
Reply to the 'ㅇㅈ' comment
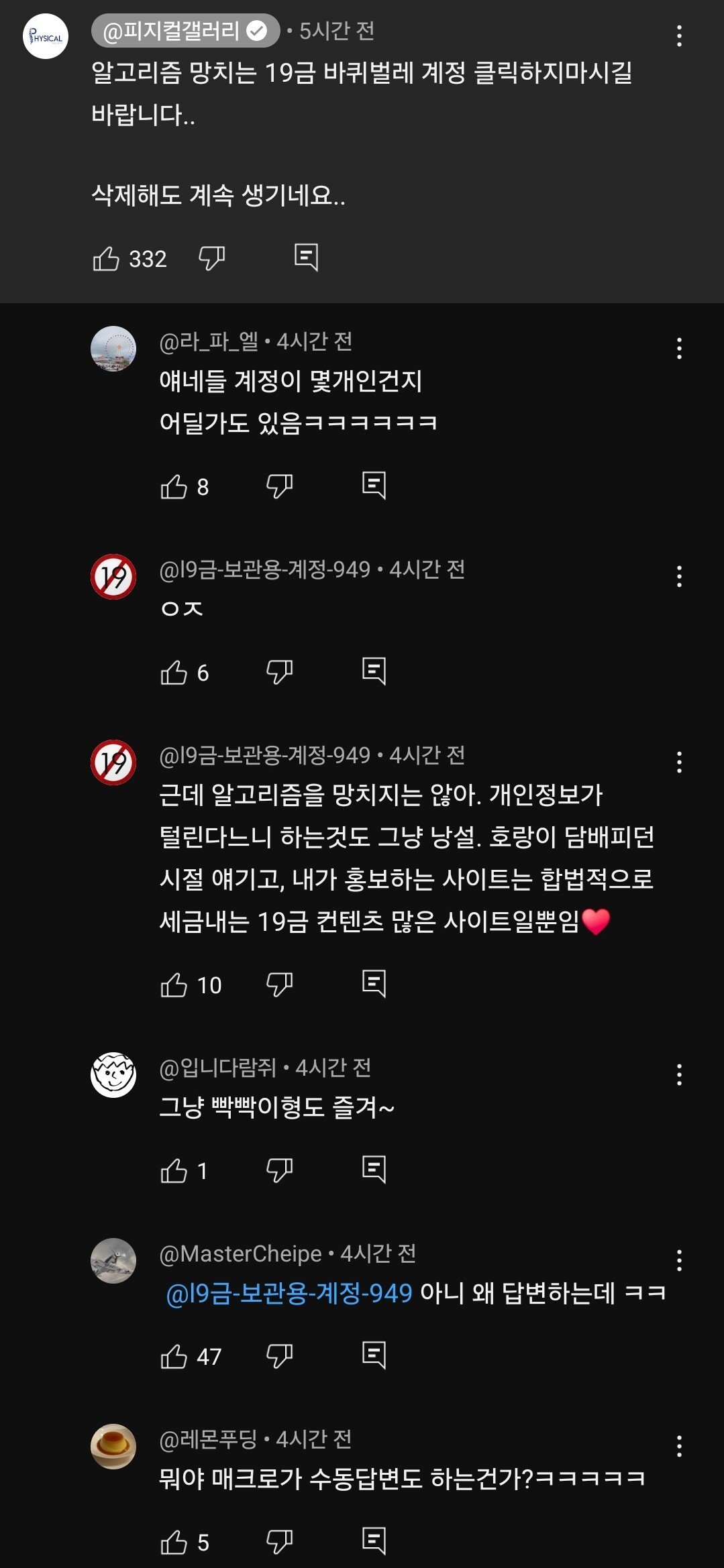(374, 671)
